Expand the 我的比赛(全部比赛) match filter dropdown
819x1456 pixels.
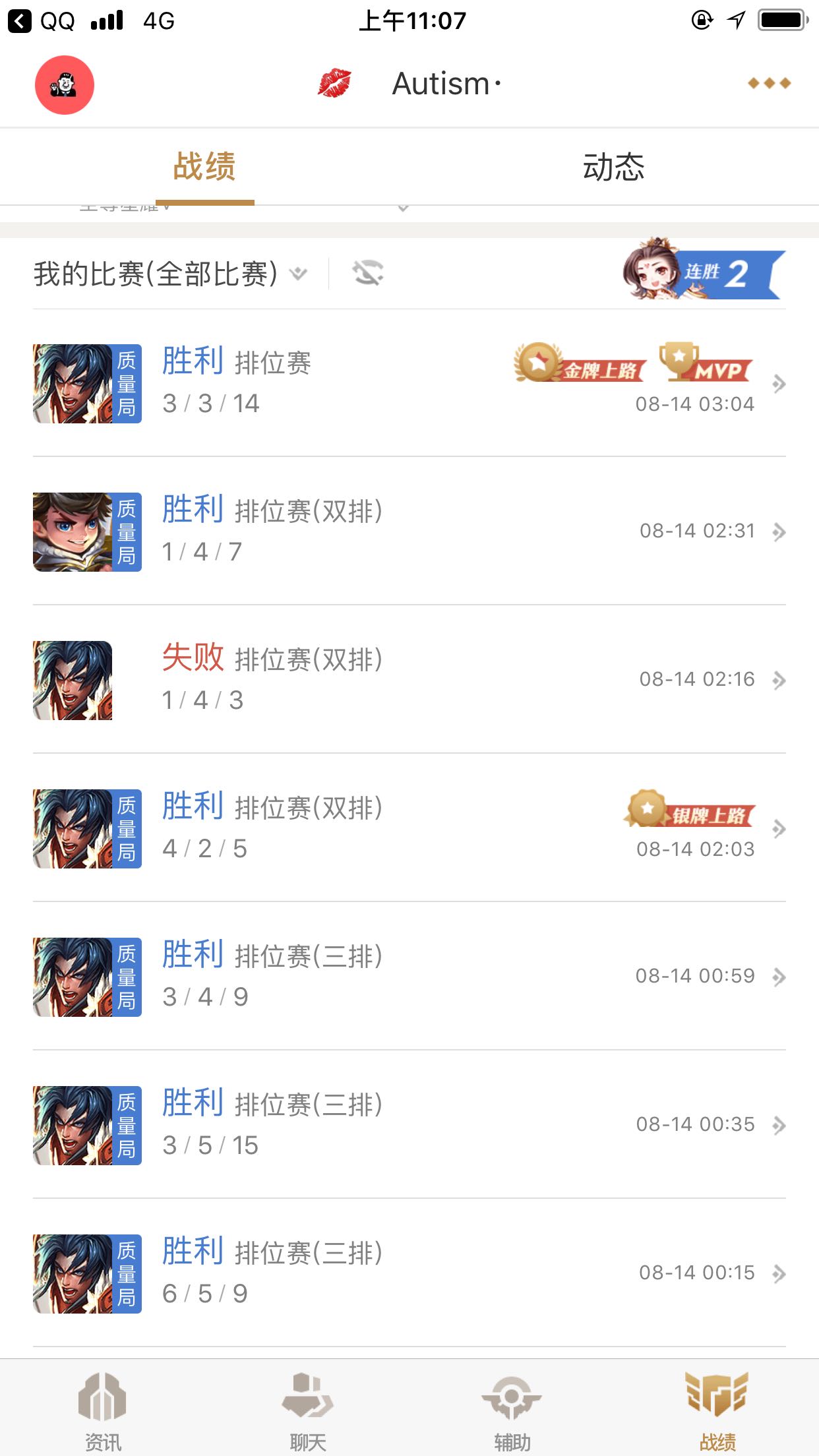[x=170, y=274]
